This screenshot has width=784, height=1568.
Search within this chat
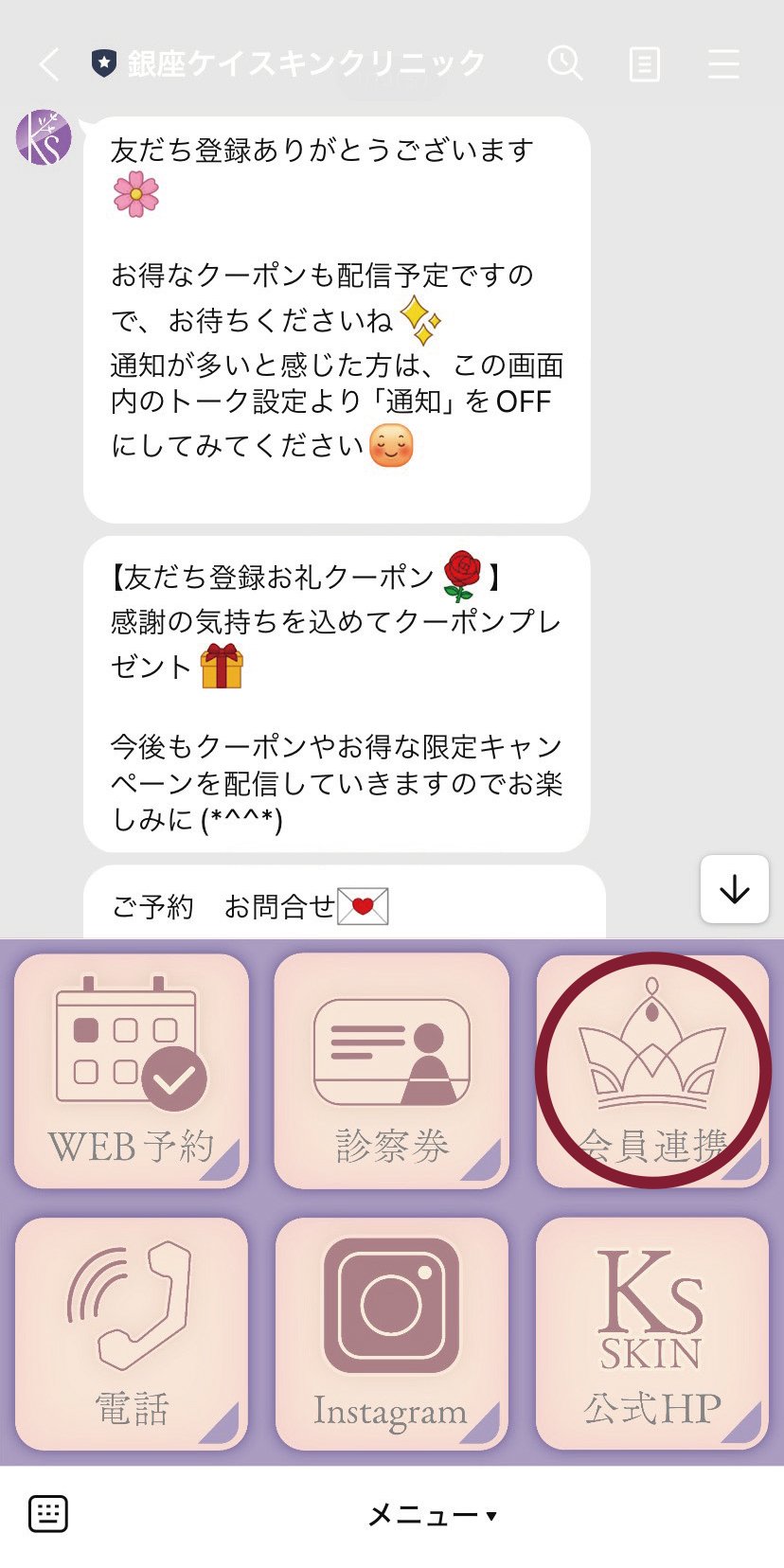[x=565, y=63]
